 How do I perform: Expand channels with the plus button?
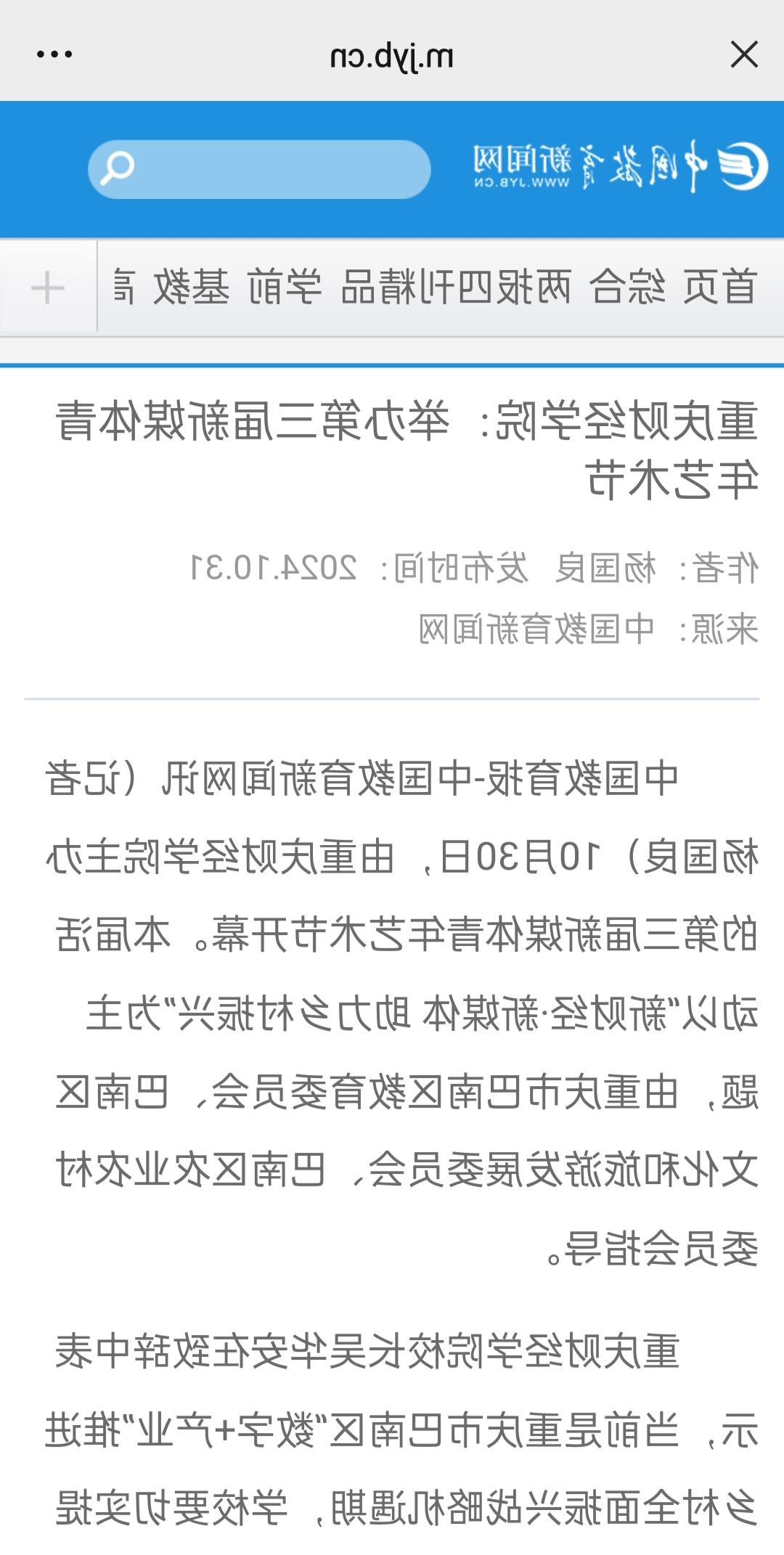point(48,288)
